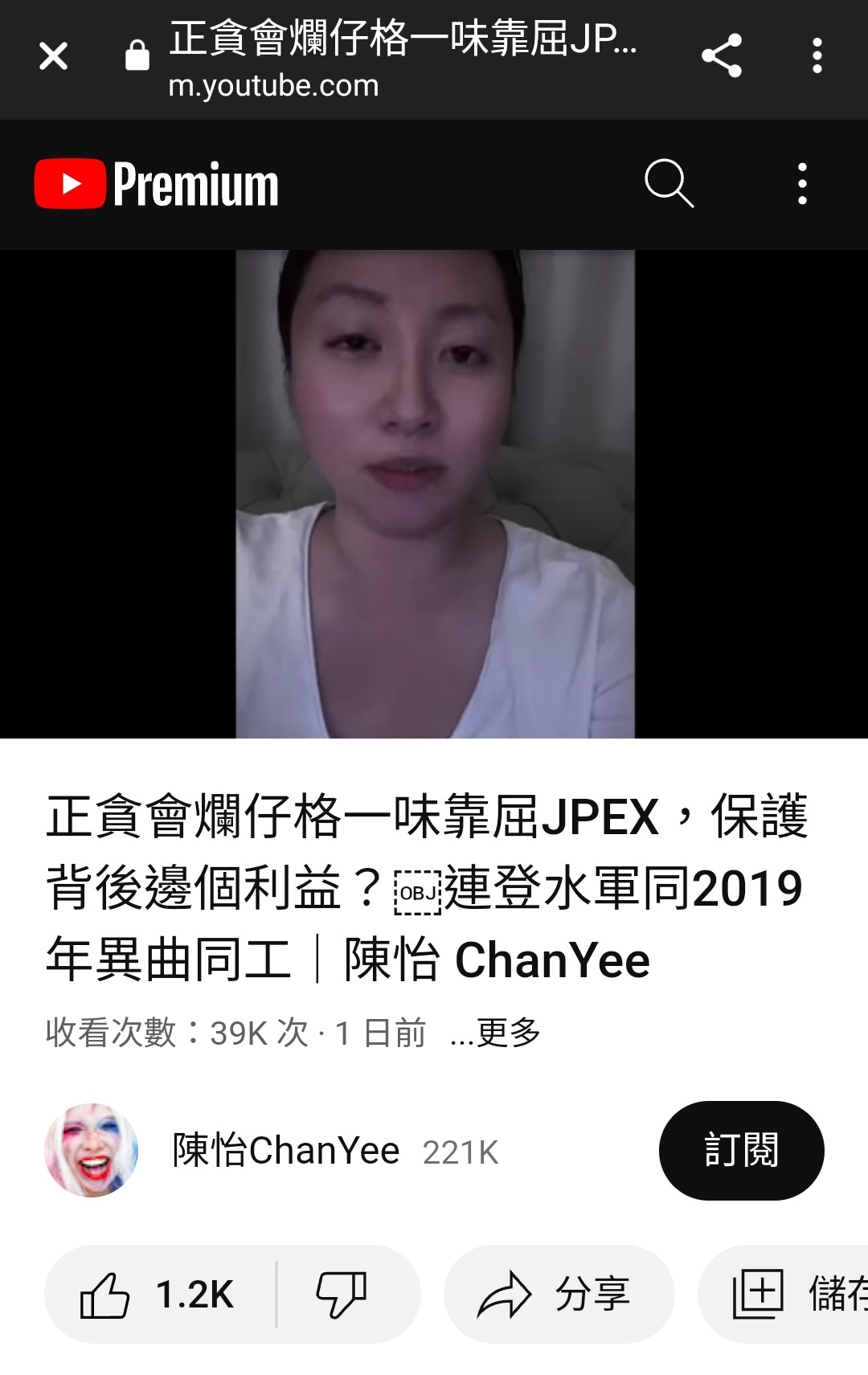Tap the padlock security icon

(137, 55)
